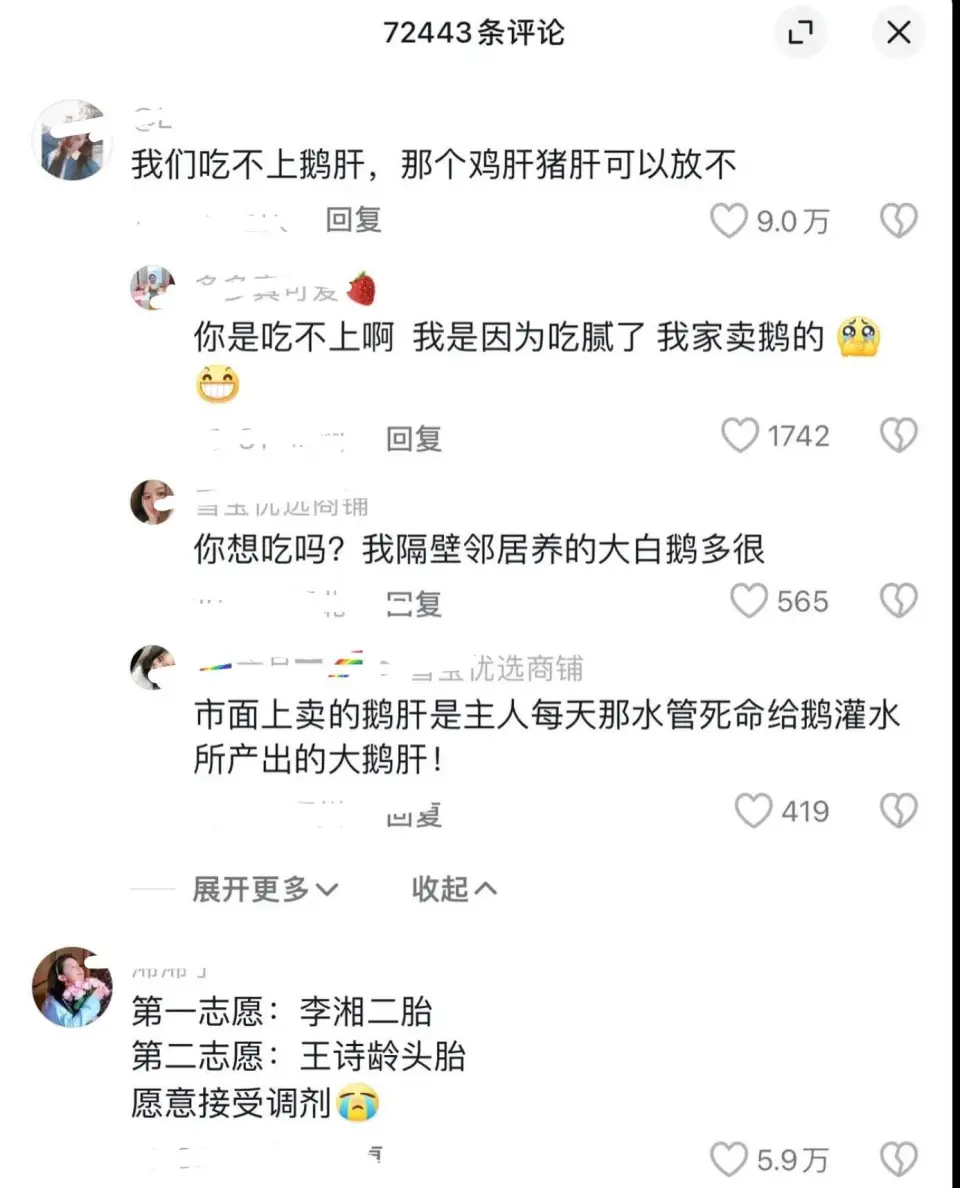
Task: Reply to the 大白鹅 comment
Action: point(413,603)
